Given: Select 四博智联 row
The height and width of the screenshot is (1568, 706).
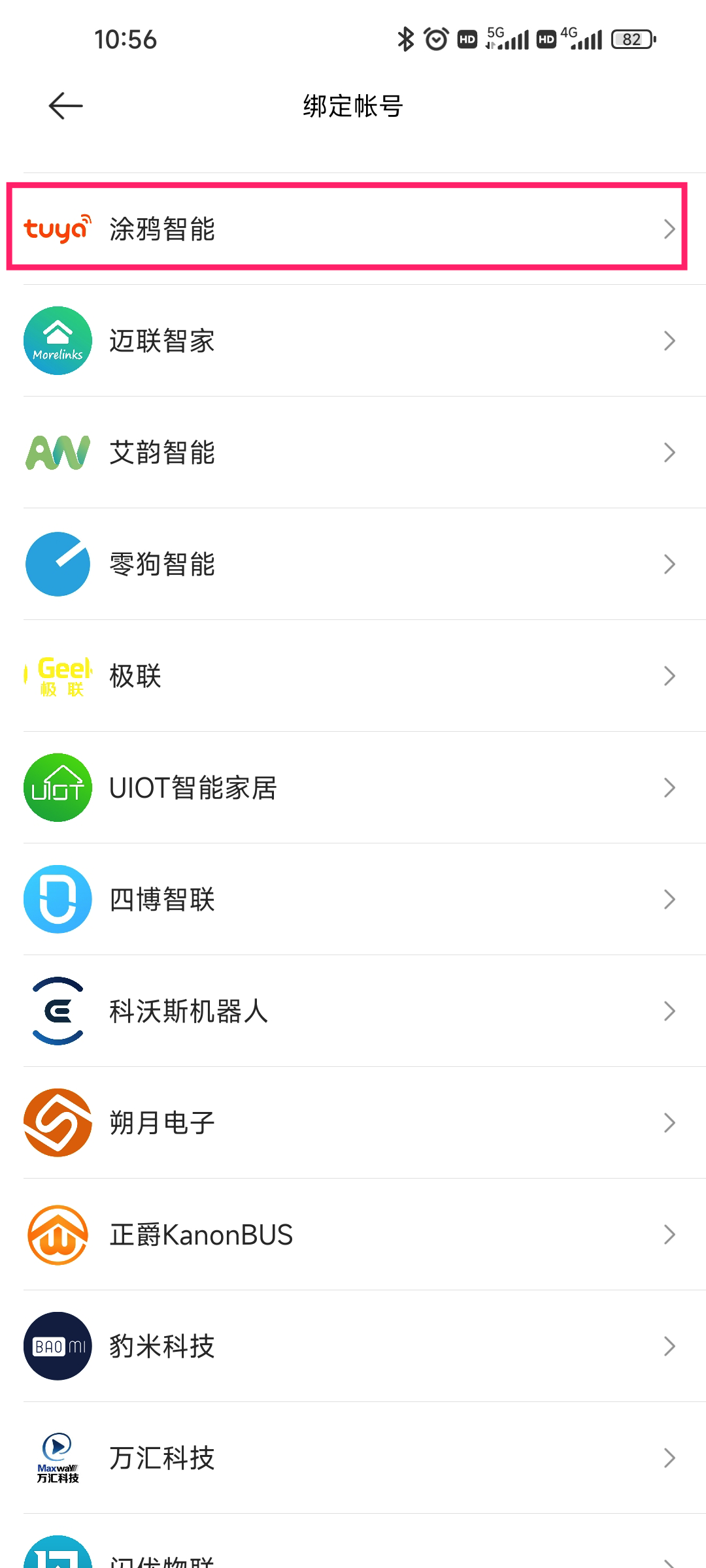Looking at the screenshot, I should click(x=353, y=899).
